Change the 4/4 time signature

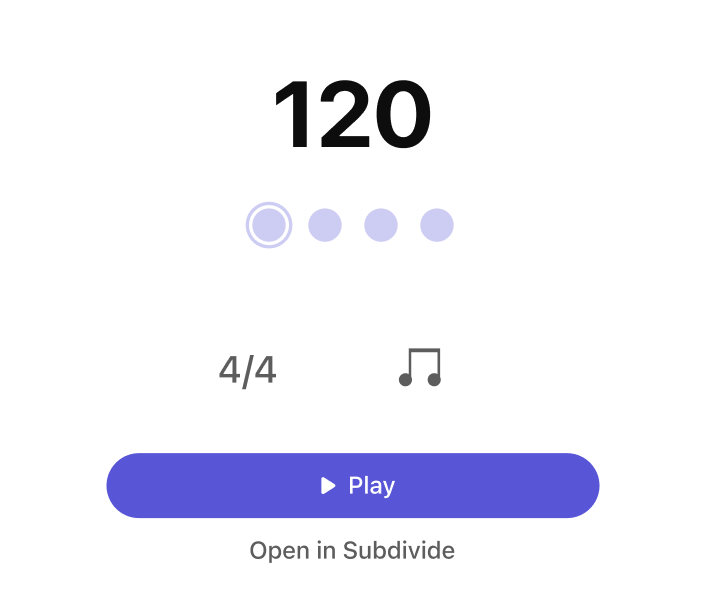[247, 370]
